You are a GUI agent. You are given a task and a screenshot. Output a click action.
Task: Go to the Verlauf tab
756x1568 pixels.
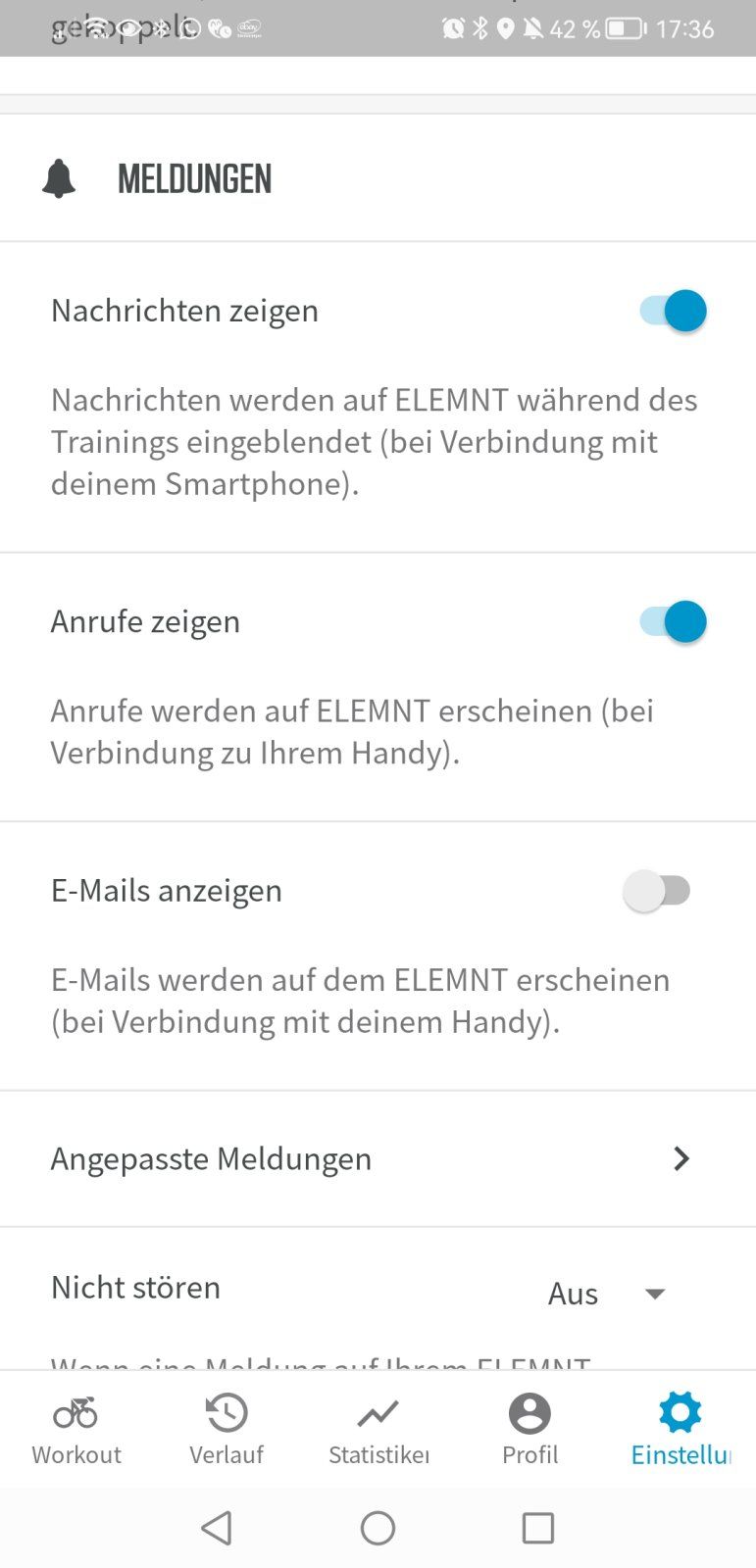click(227, 1429)
